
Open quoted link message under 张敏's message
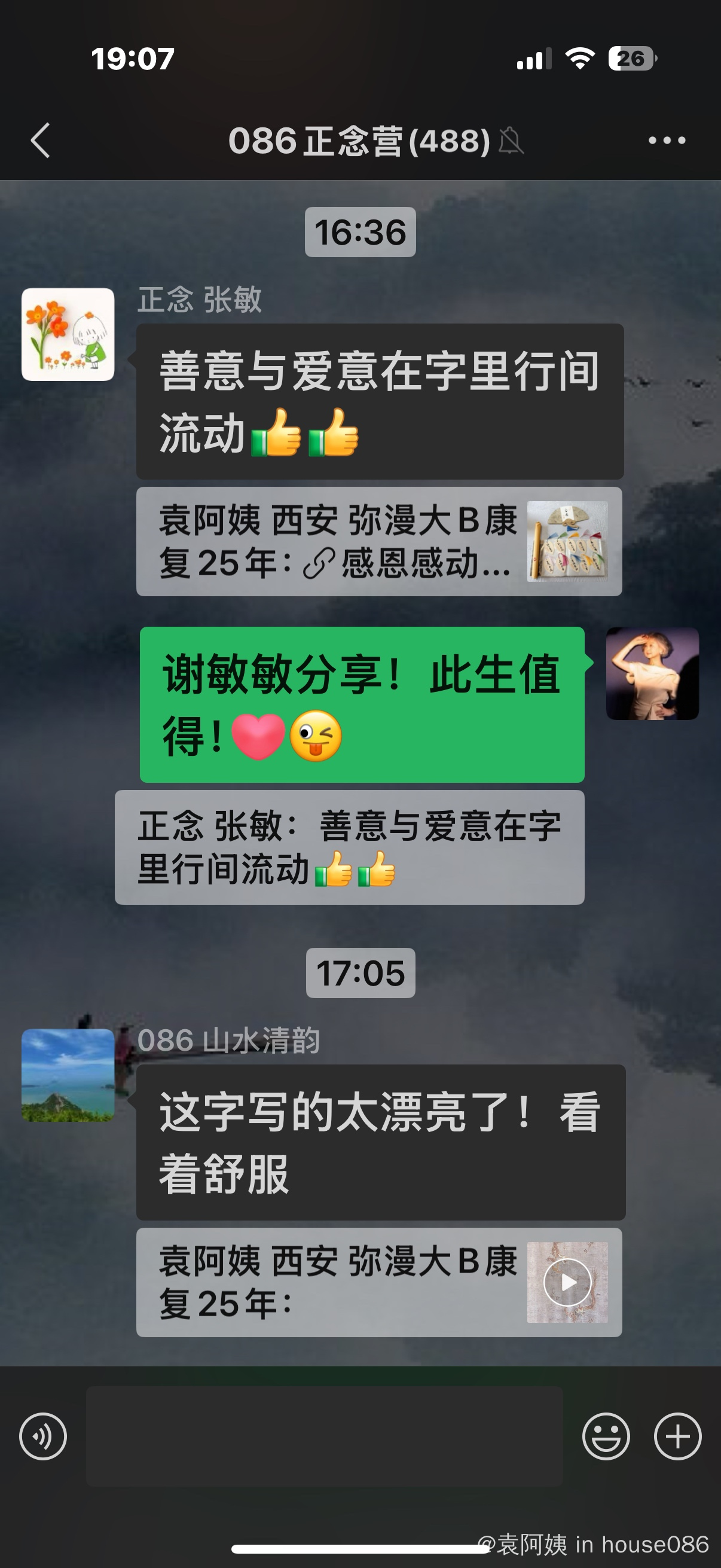click(378, 542)
